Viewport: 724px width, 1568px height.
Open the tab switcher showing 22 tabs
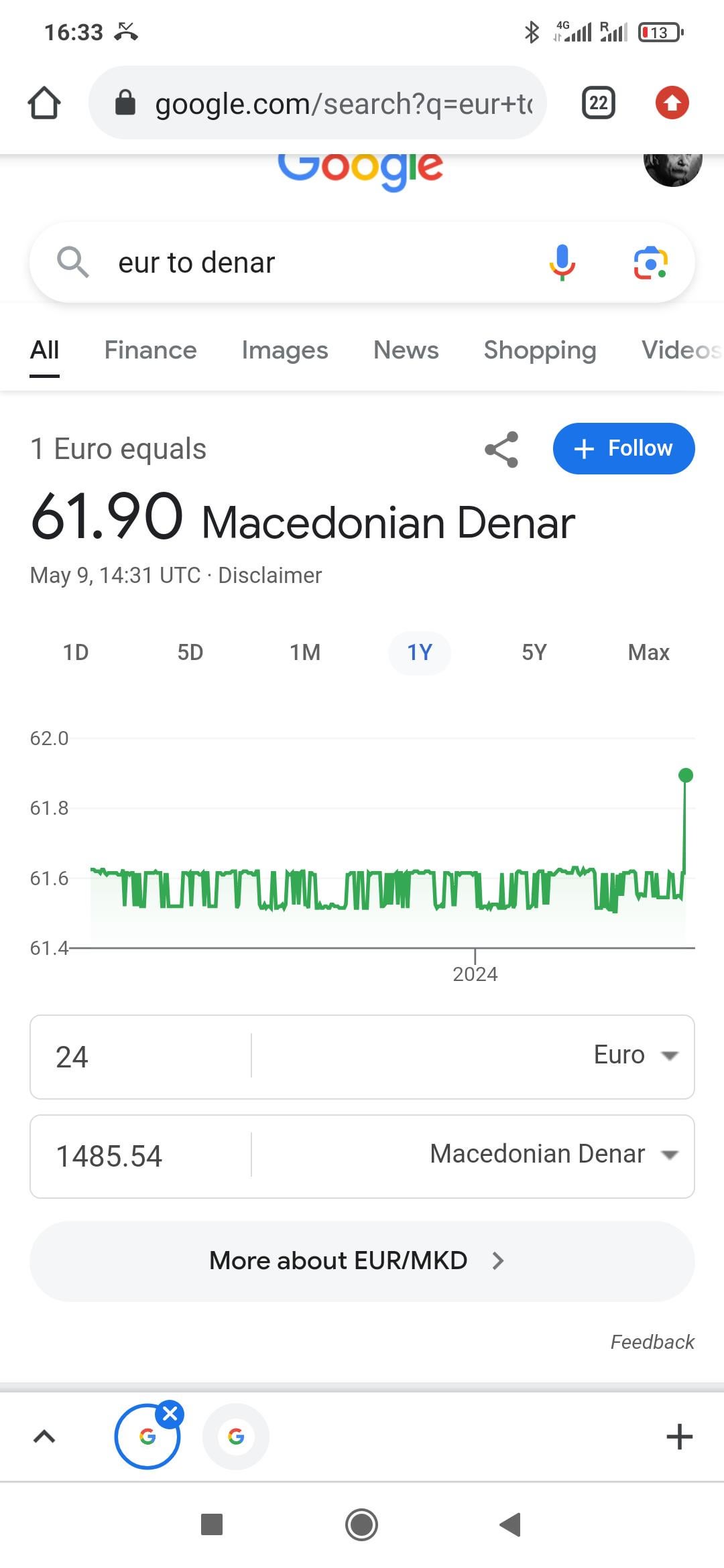[x=598, y=103]
